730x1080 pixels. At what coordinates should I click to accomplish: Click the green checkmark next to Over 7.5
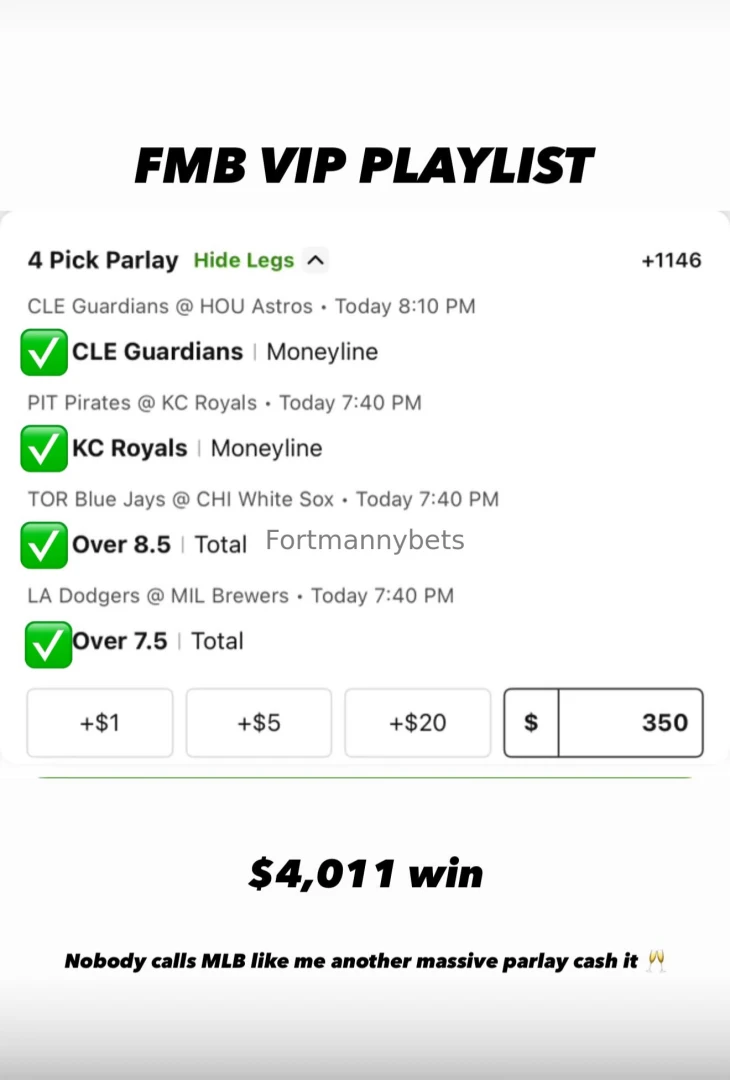pos(48,645)
